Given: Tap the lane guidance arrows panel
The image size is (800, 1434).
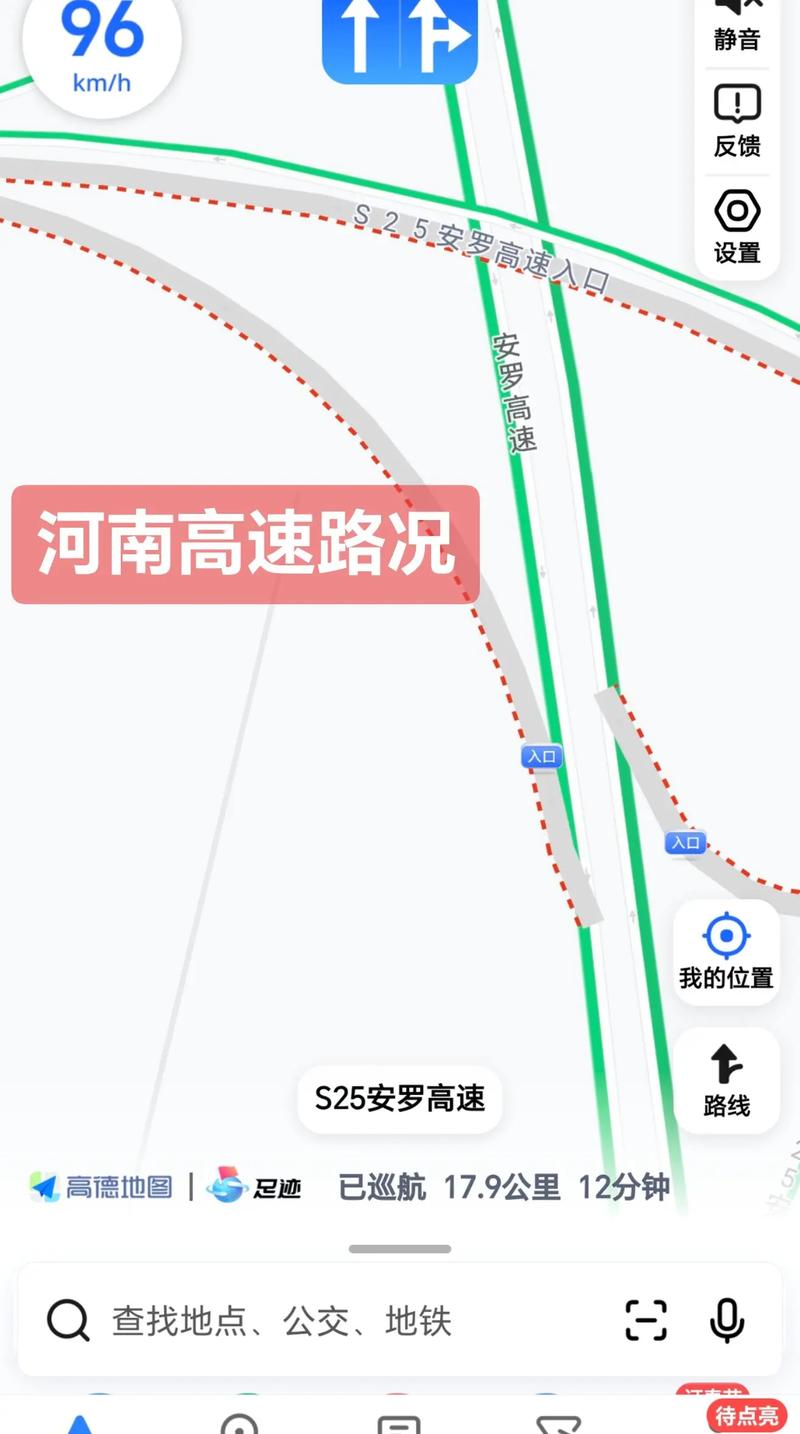Looking at the screenshot, I should click(400, 38).
